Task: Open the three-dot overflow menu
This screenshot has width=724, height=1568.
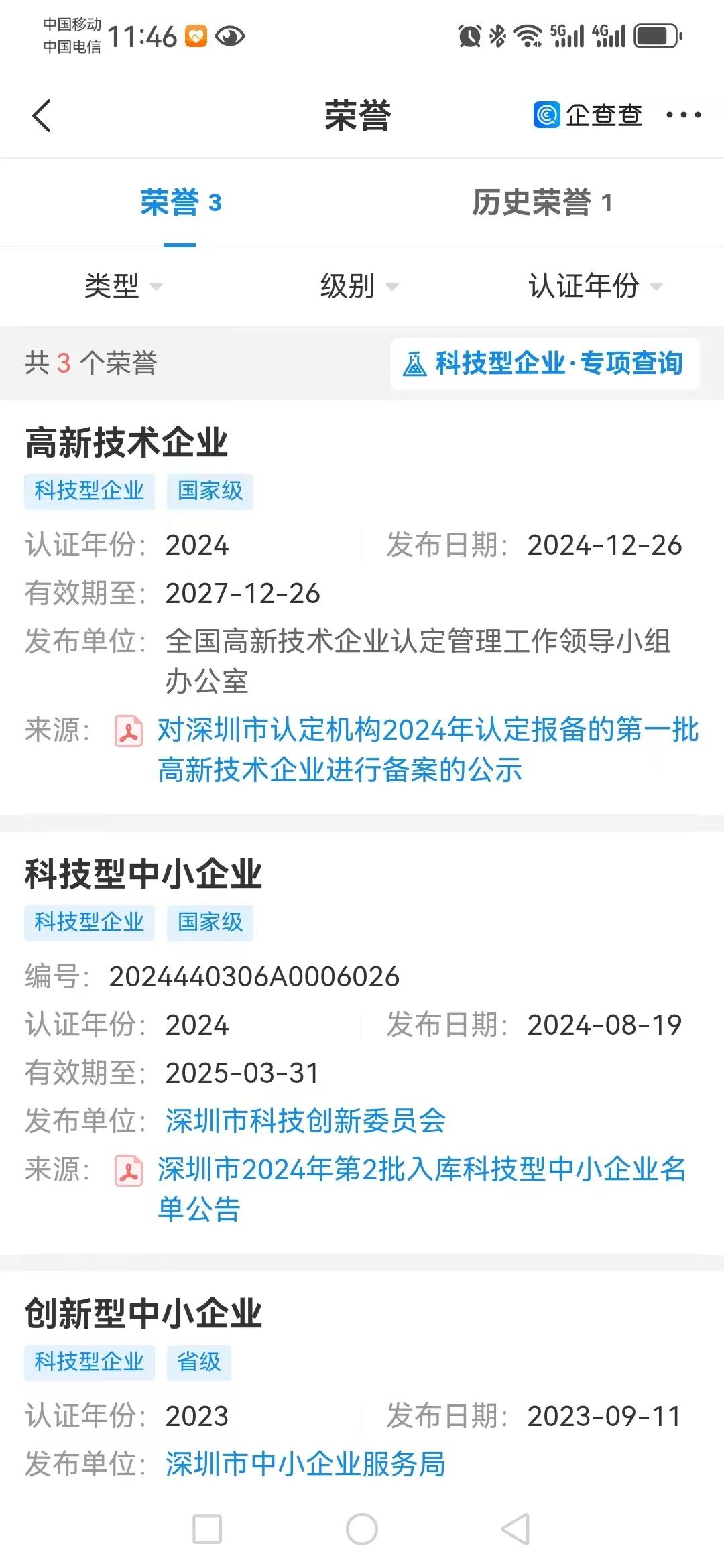Action: (683, 115)
